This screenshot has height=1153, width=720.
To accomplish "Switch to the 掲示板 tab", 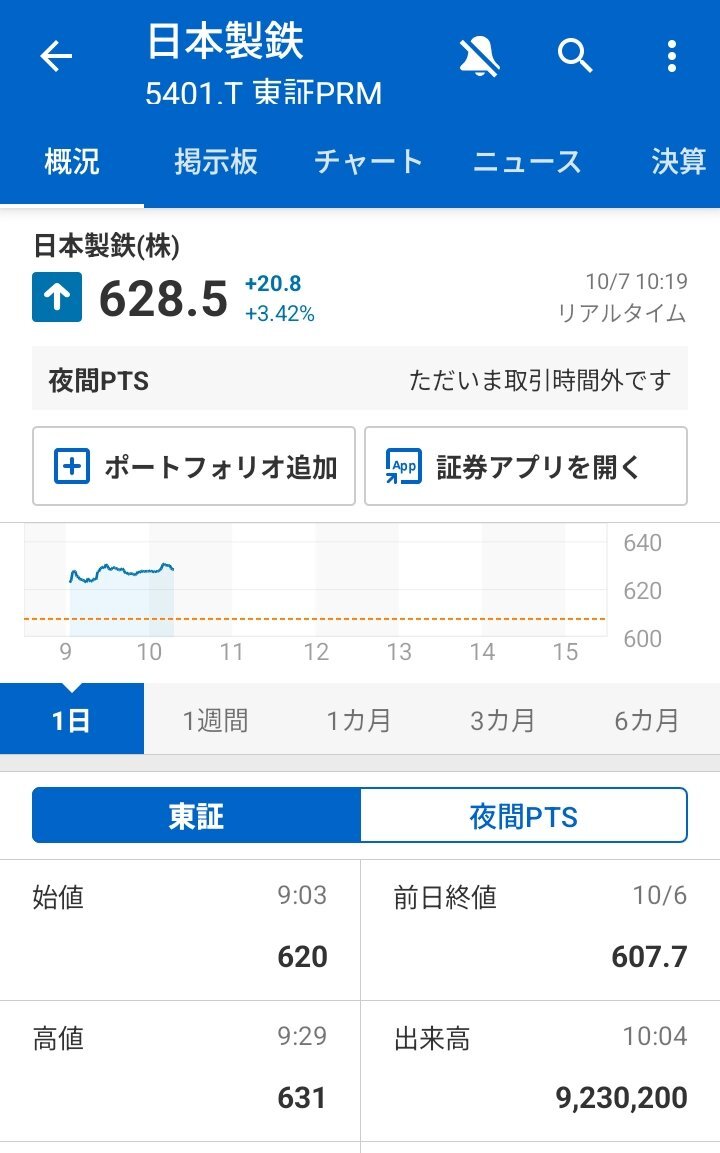I will point(216,162).
